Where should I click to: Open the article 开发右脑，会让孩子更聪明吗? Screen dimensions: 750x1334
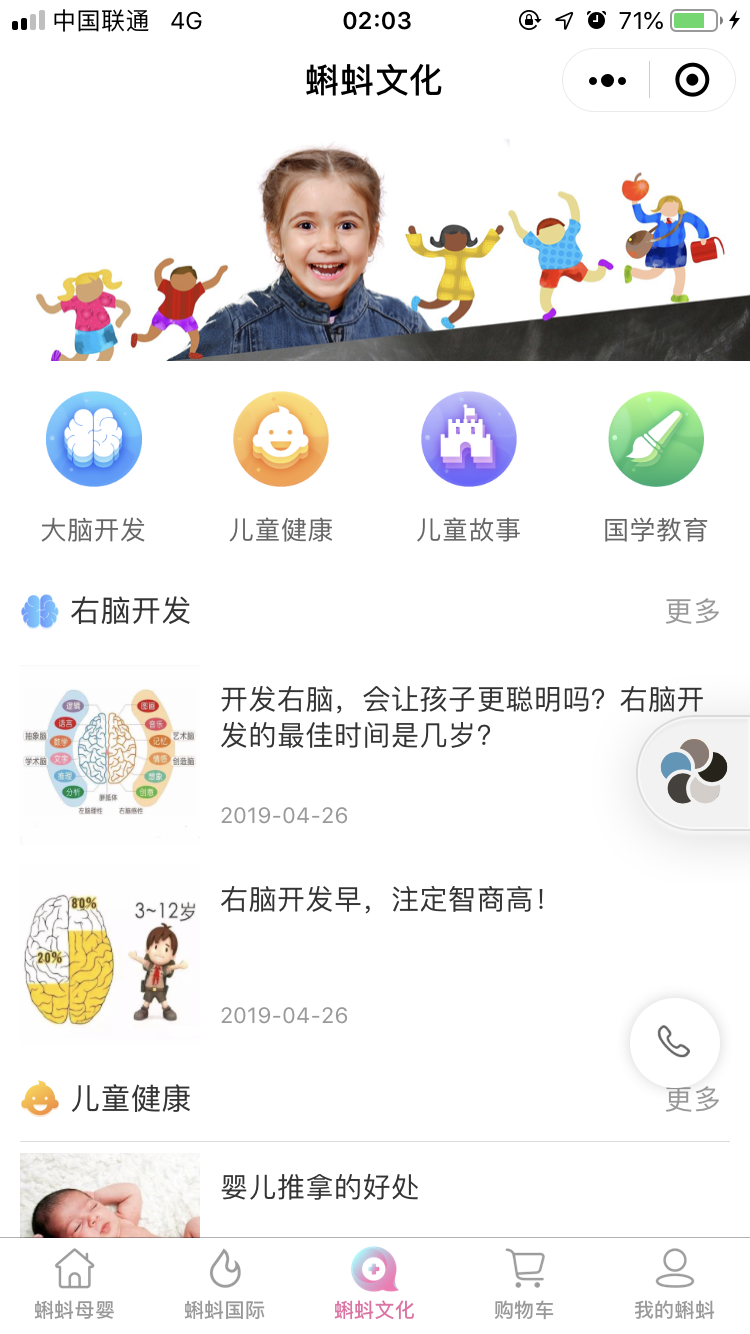[x=460, y=717]
